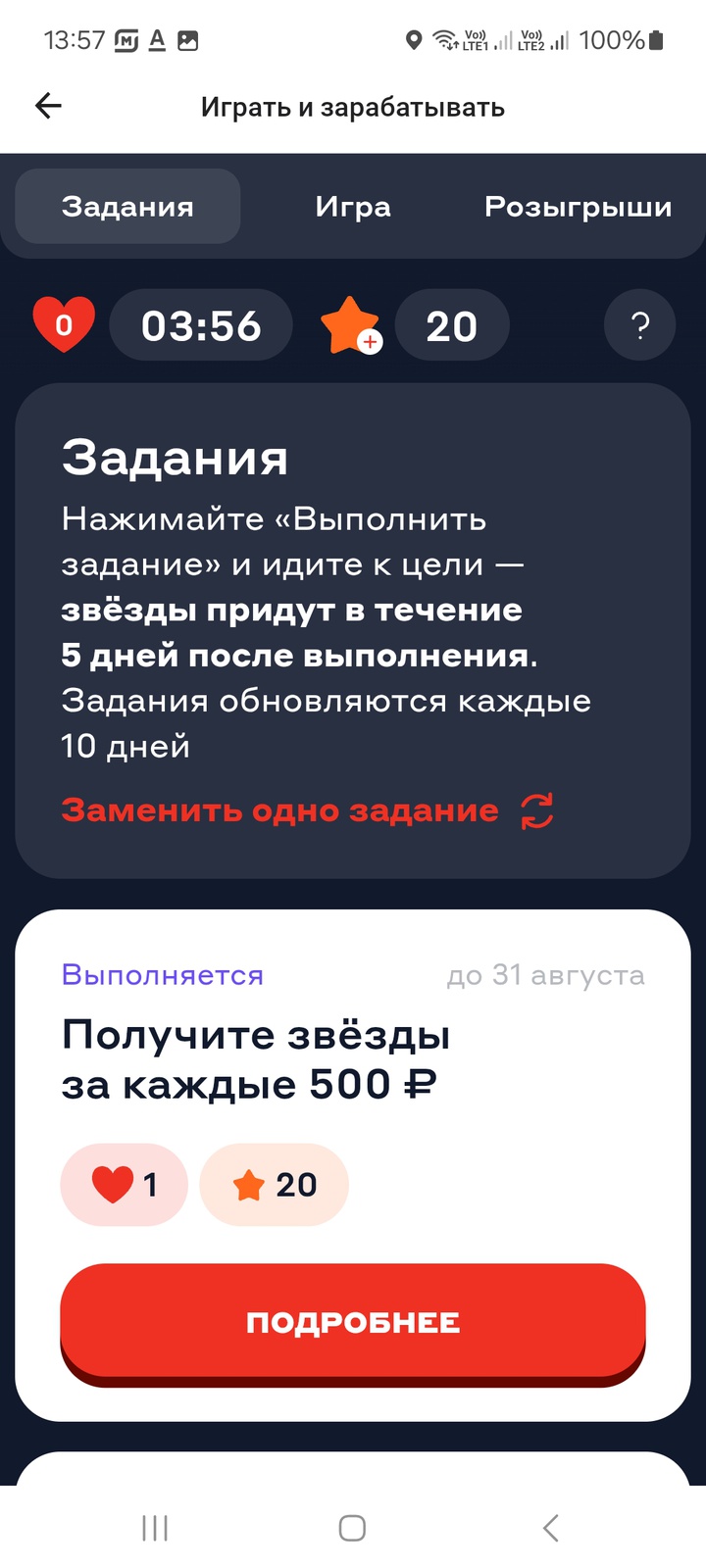This screenshot has height=1568, width=706.
Task: Tap the star with plus icon
Action: tap(351, 325)
